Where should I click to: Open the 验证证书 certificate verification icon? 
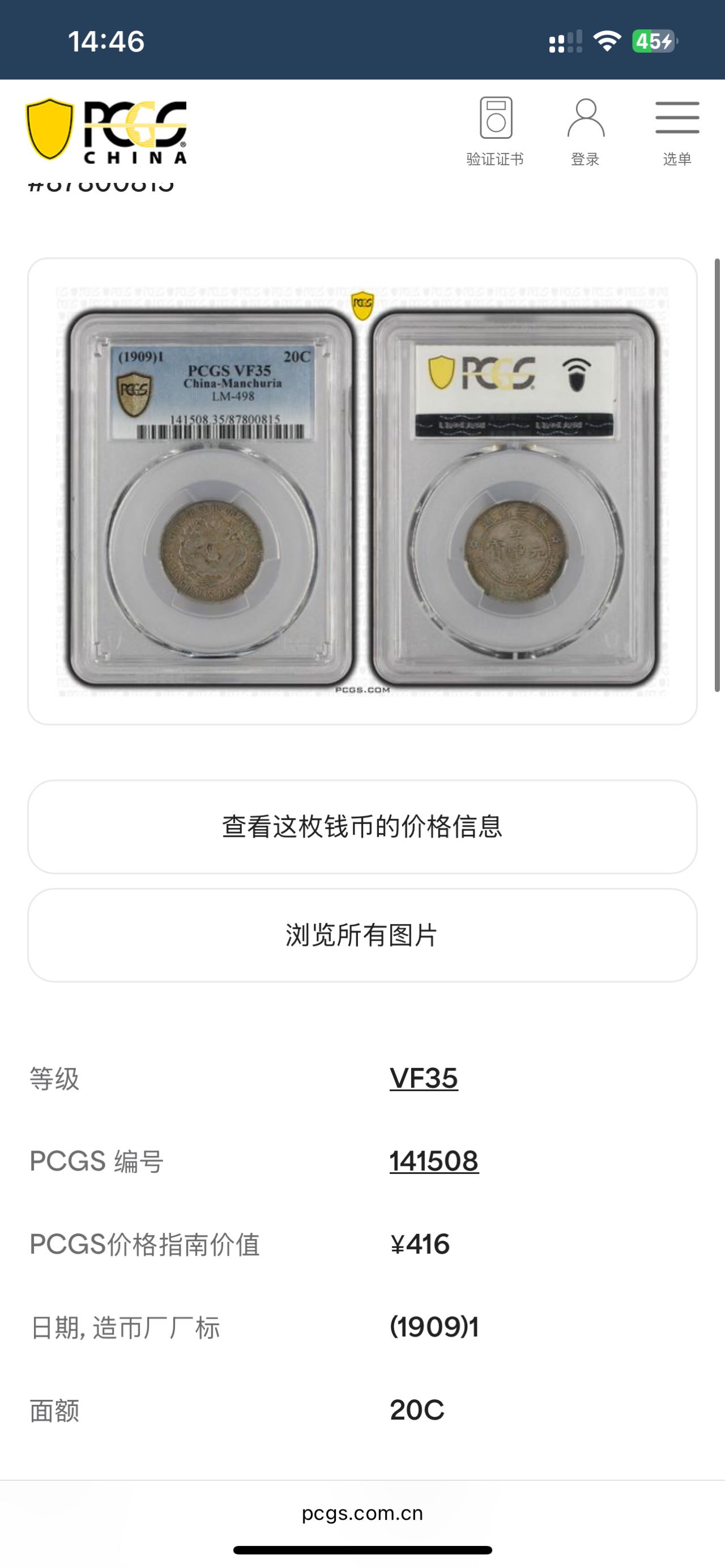(495, 131)
